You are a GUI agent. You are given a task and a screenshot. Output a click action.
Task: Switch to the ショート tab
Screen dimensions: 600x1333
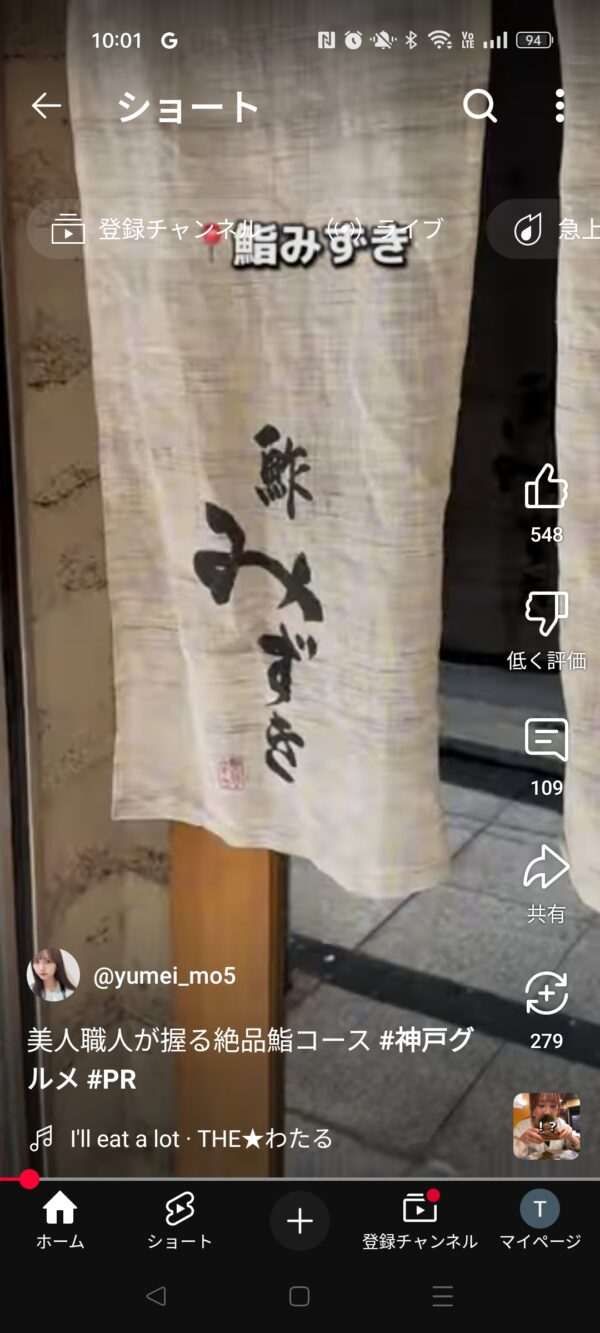coord(180,1221)
